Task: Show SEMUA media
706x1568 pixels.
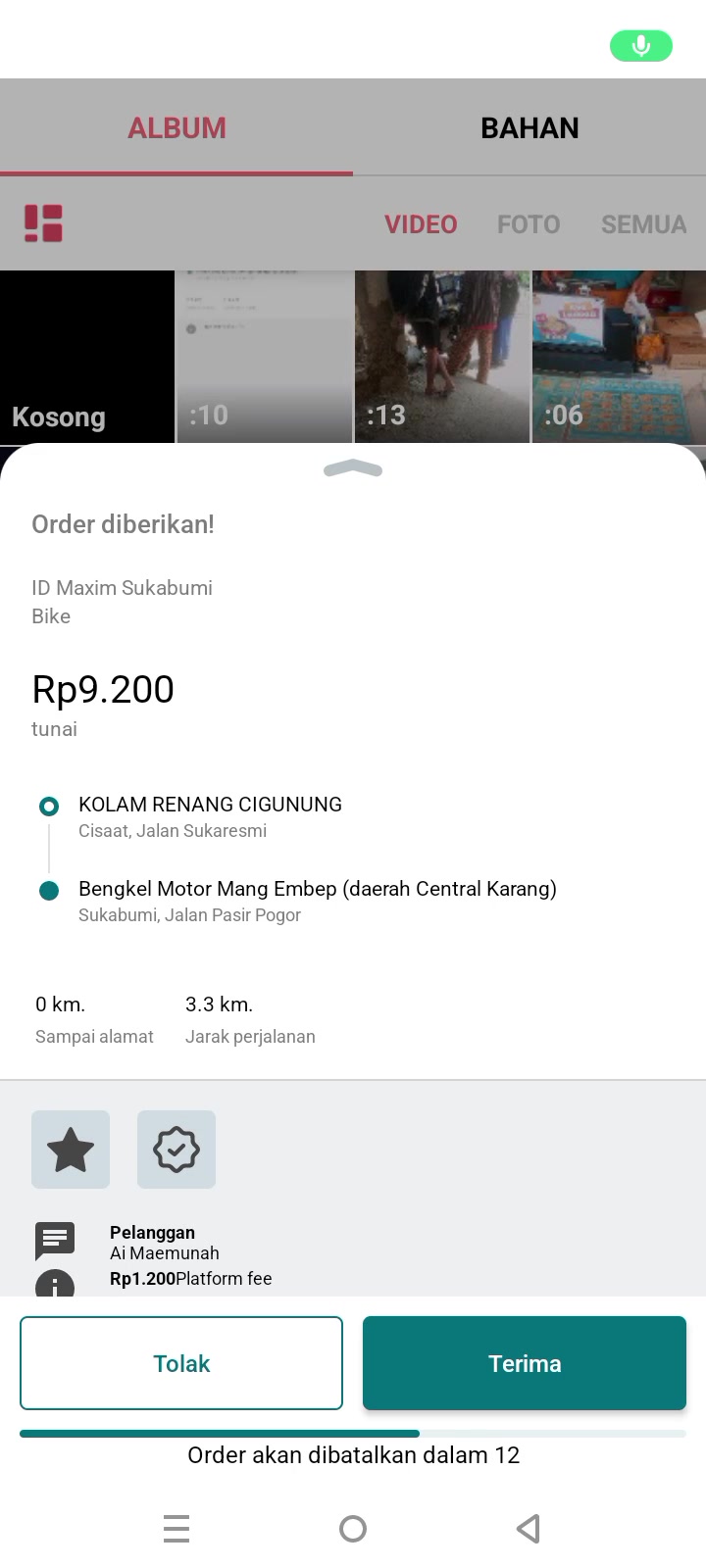Action: point(643,224)
